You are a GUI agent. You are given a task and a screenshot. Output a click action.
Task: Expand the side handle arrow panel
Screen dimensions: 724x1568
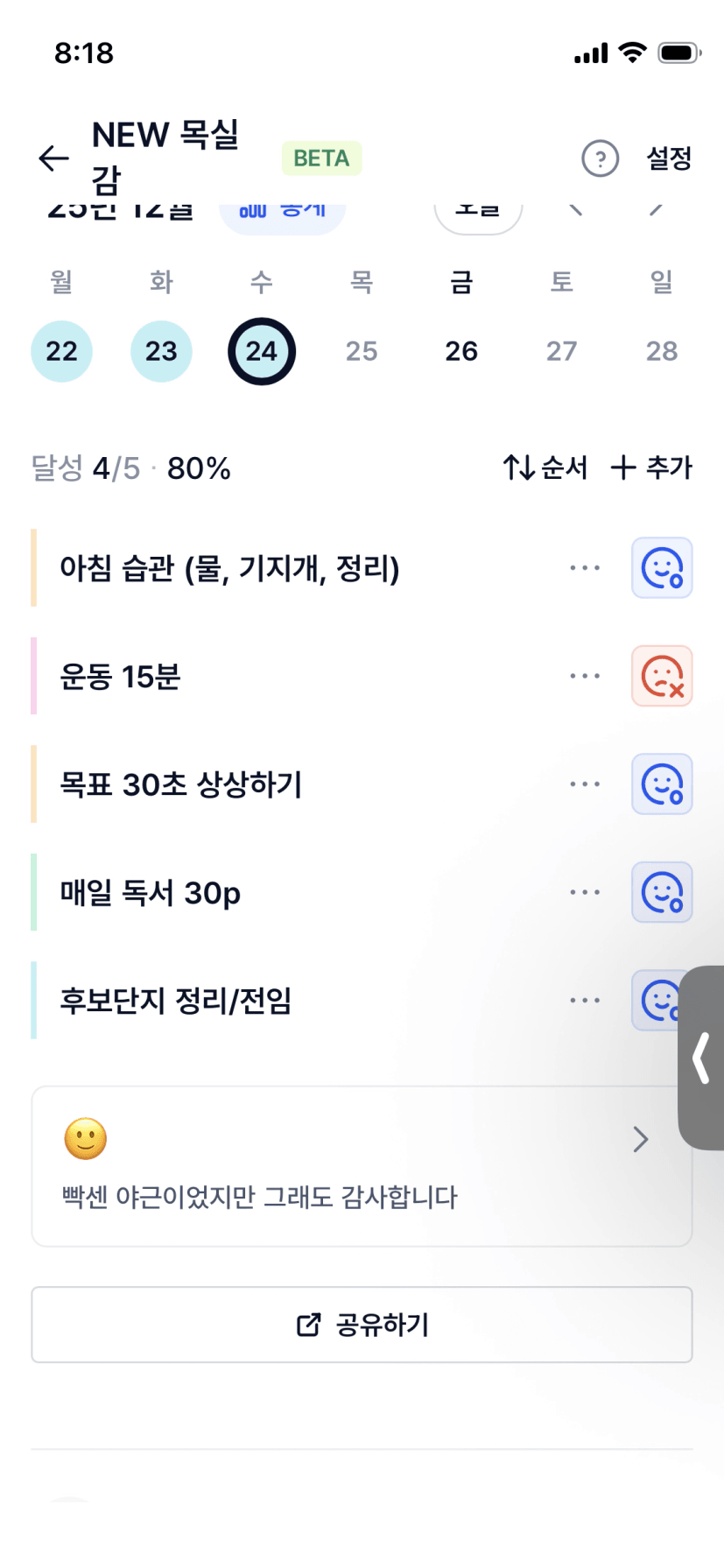pos(702,1058)
